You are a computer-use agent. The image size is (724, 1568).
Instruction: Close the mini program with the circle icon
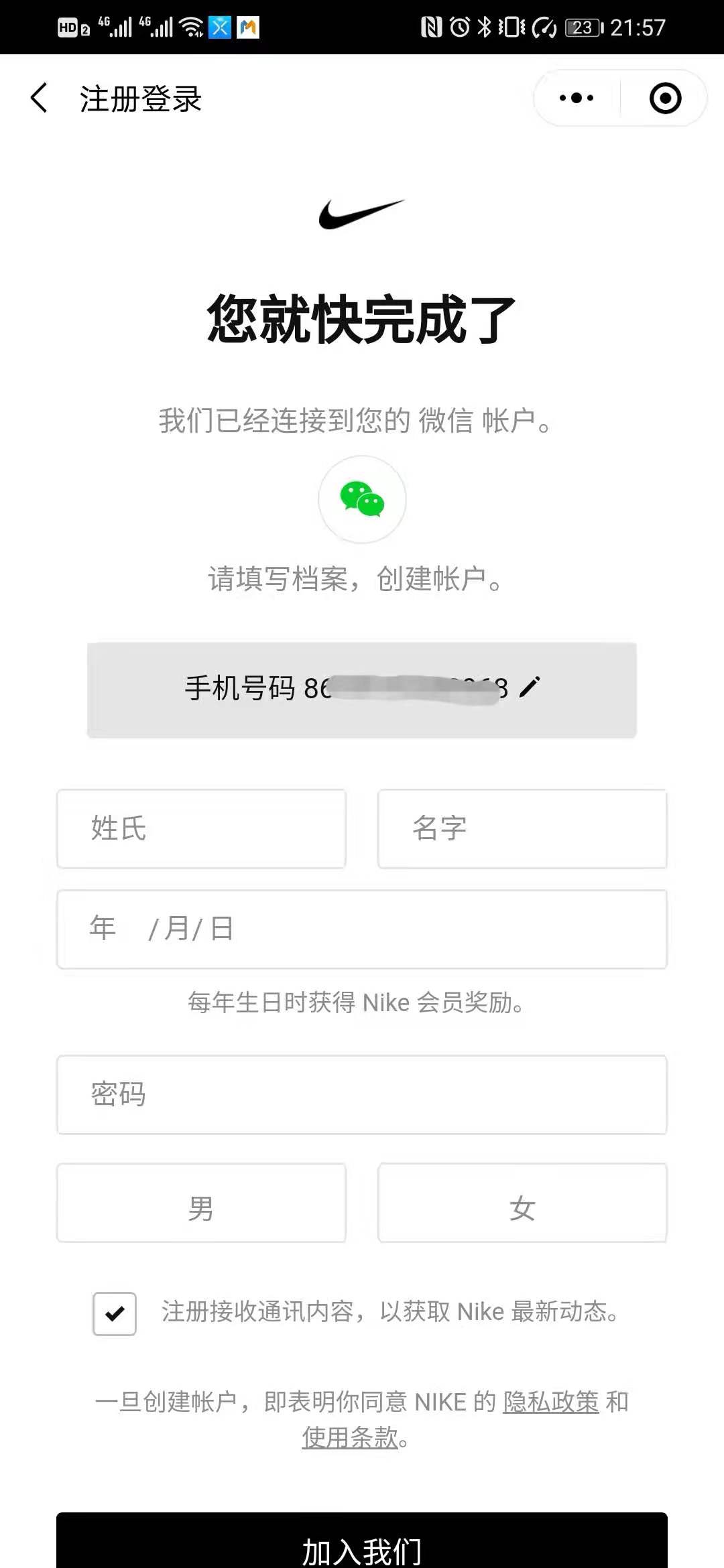click(x=665, y=99)
